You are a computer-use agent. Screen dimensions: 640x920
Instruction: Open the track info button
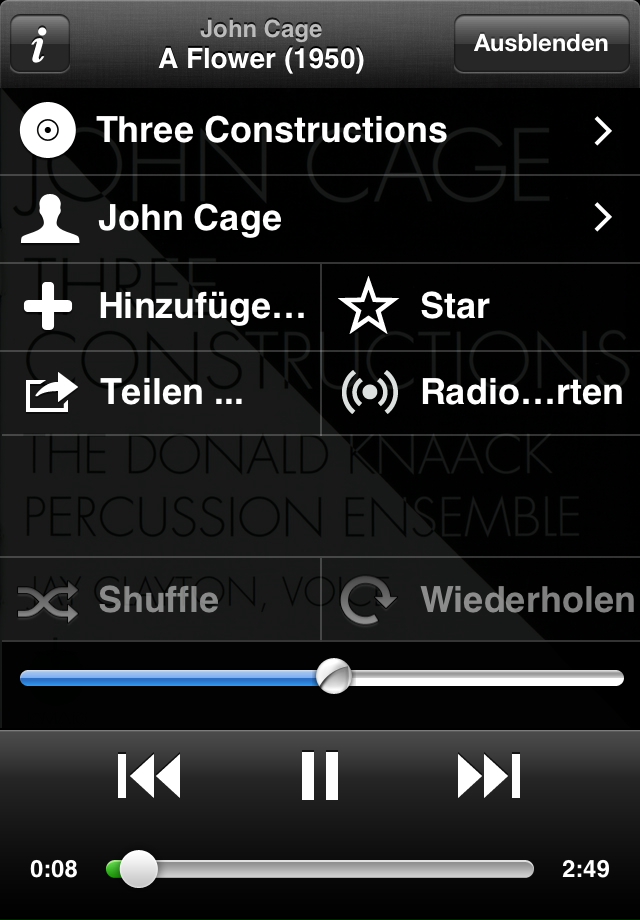pos(39,44)
